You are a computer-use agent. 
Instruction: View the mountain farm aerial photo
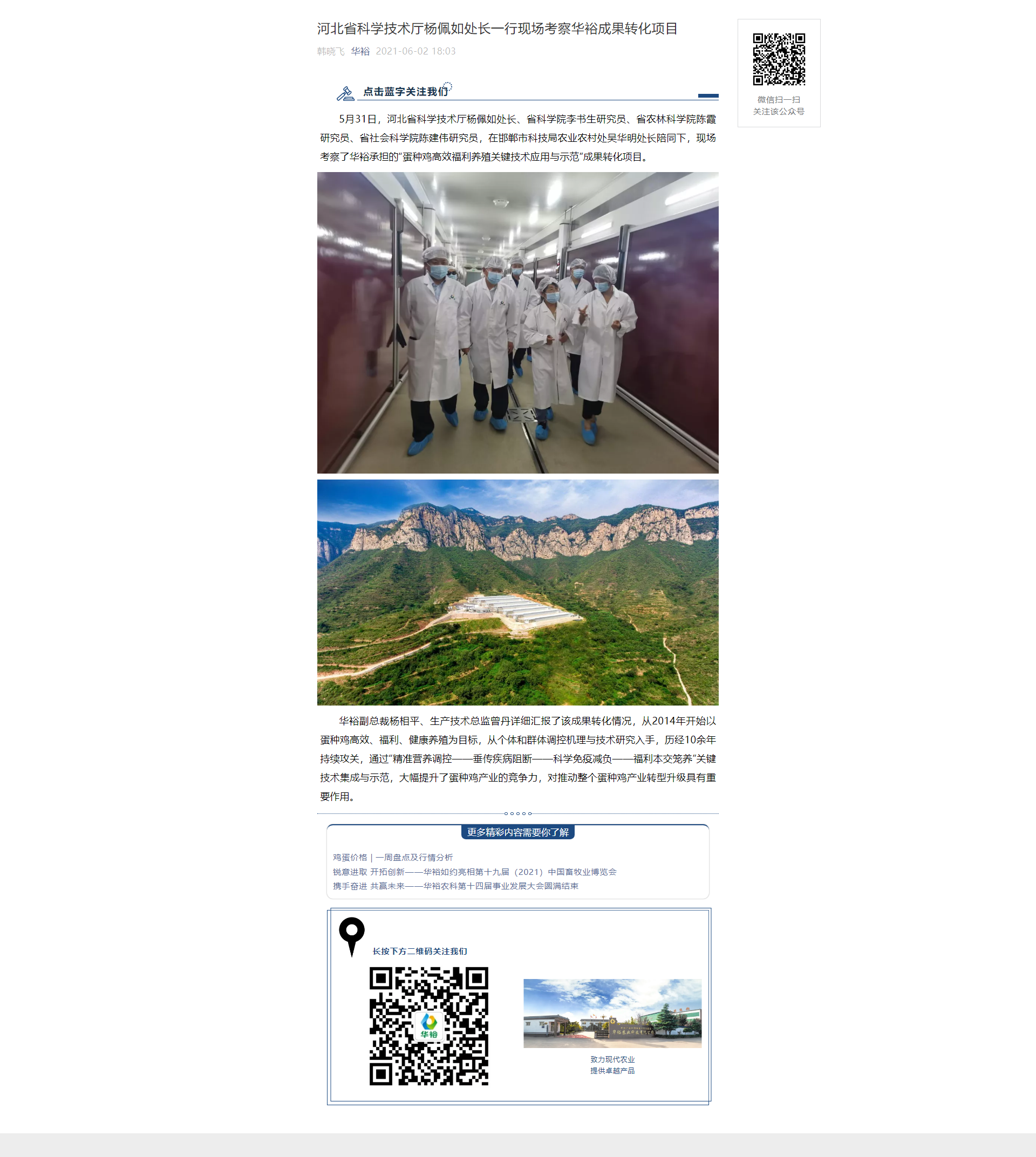[x=517, y=592]
